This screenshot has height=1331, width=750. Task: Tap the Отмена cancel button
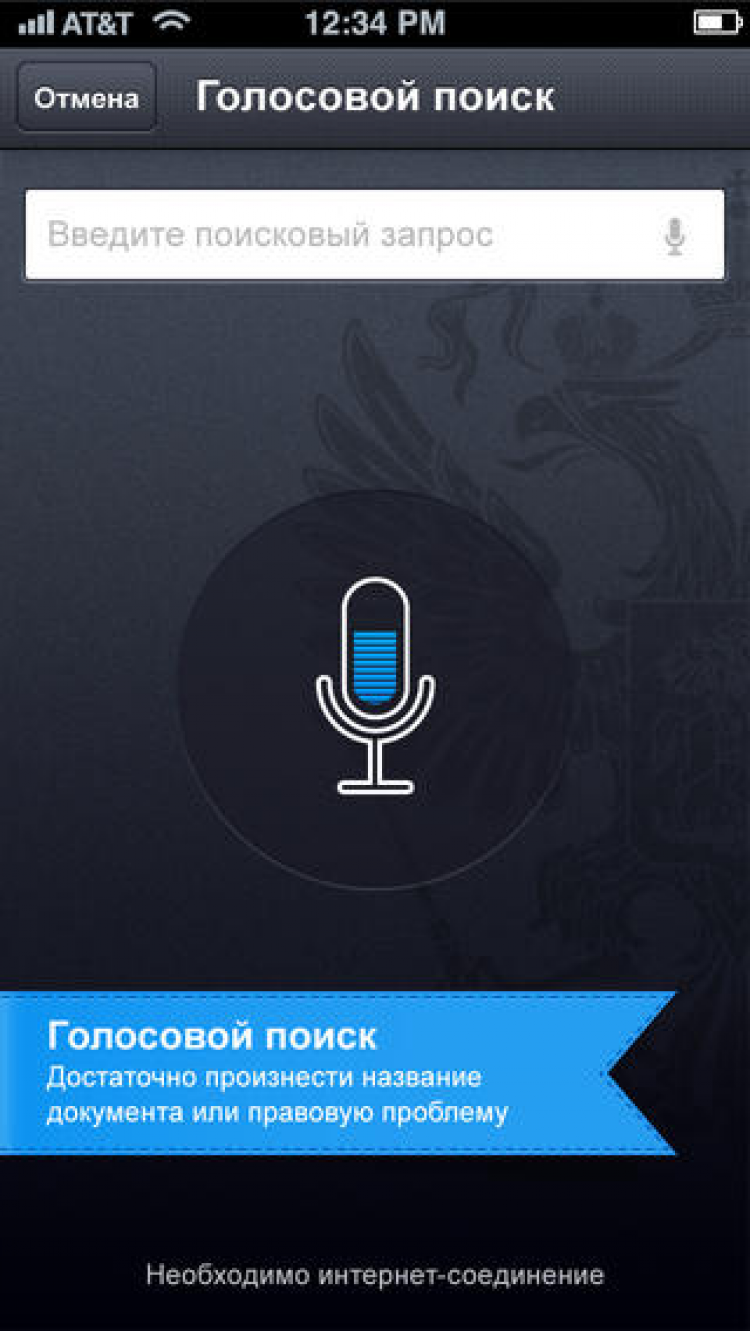pyautogui.click(x=86, y=98)
